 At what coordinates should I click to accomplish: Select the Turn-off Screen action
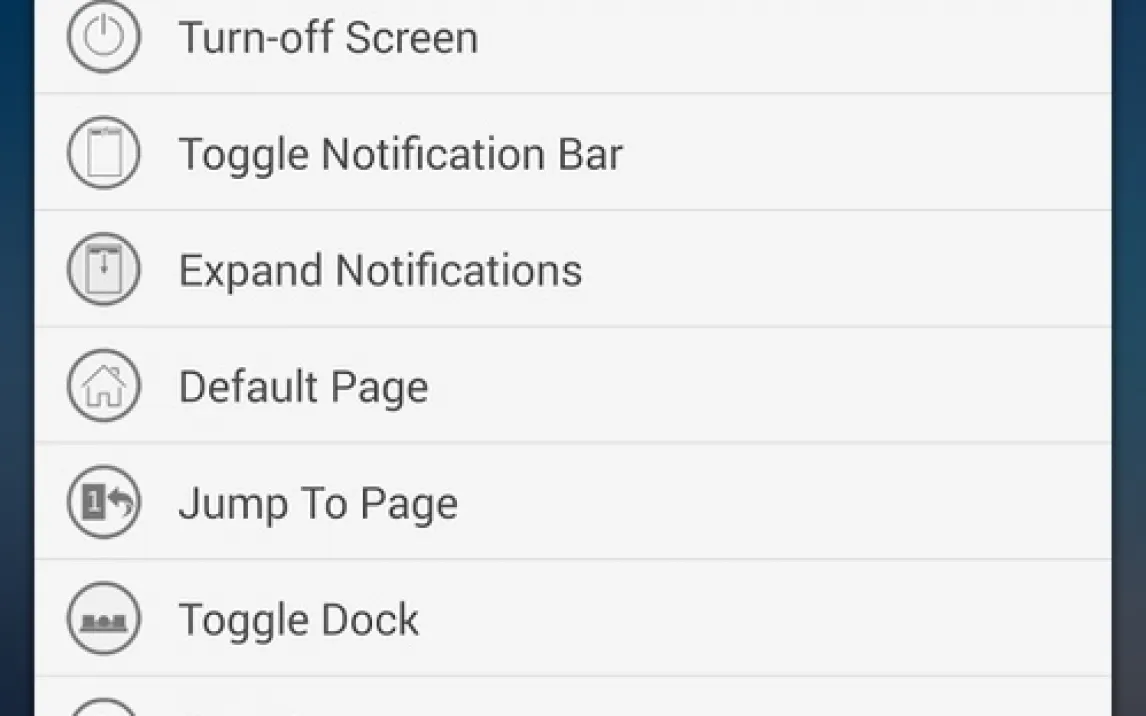click(x=328, y=38)
